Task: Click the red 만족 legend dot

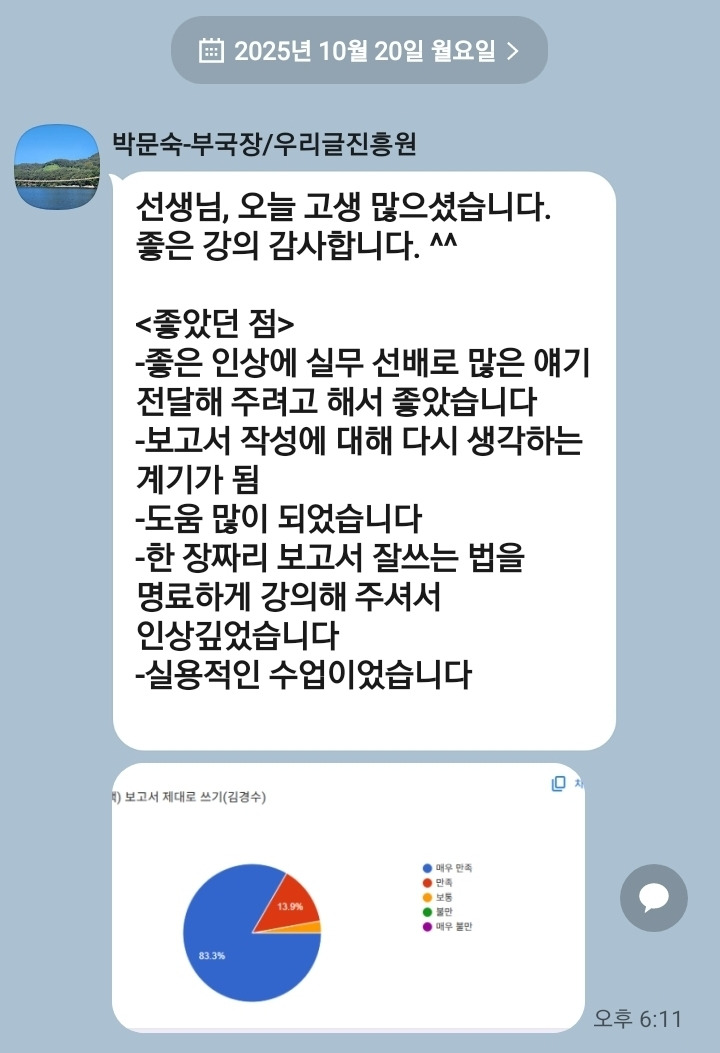Action: 426,882
